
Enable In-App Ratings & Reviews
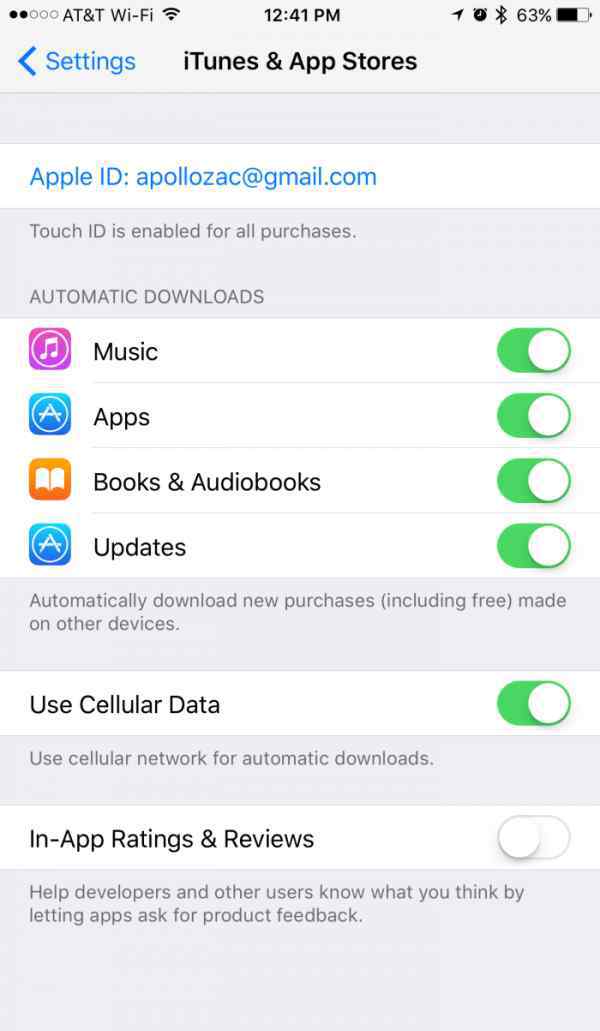click(533, 838)
